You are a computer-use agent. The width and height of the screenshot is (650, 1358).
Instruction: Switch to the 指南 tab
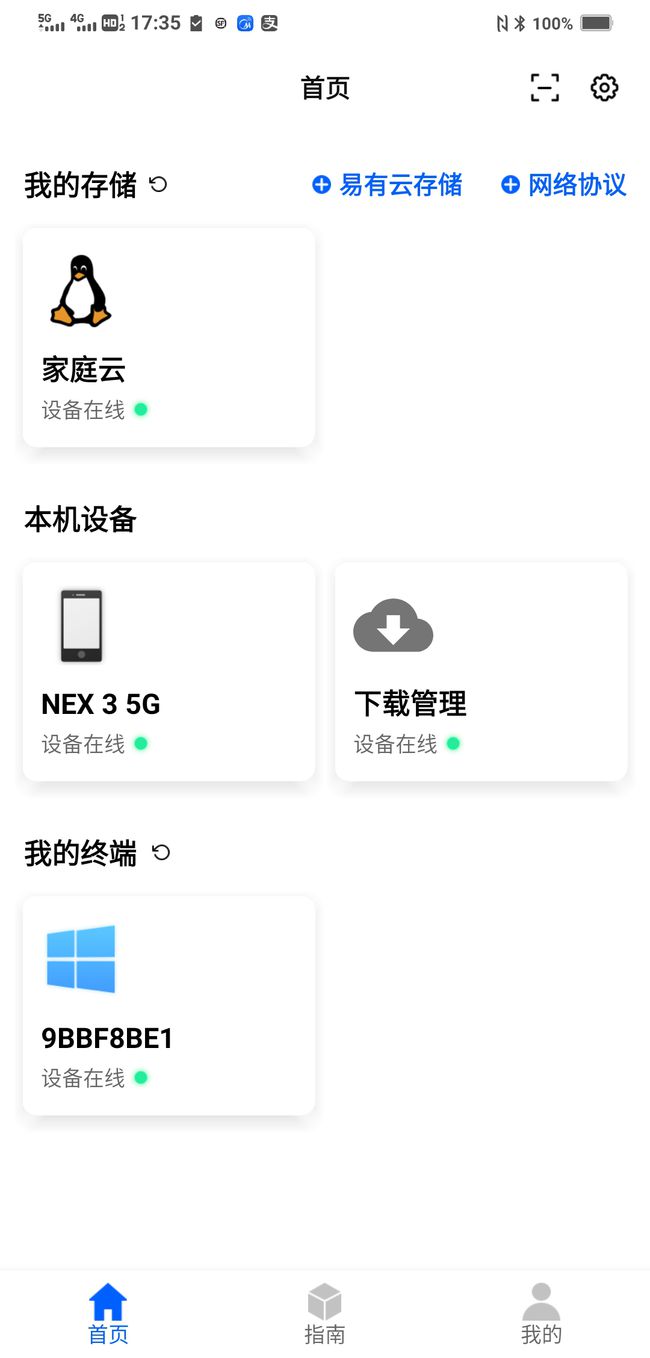click(325, 1314)
